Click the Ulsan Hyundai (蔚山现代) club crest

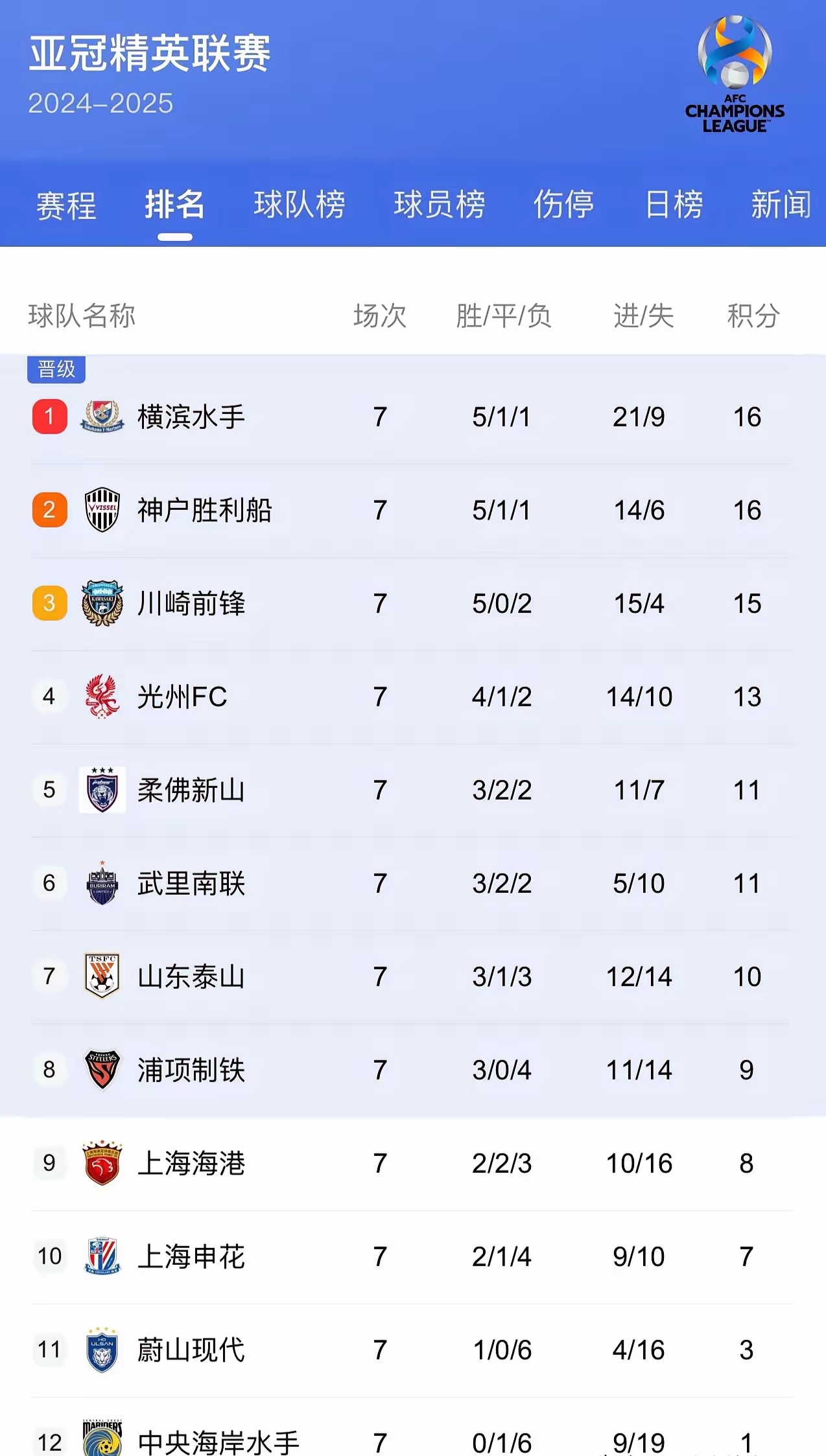tap(100, 1349)
